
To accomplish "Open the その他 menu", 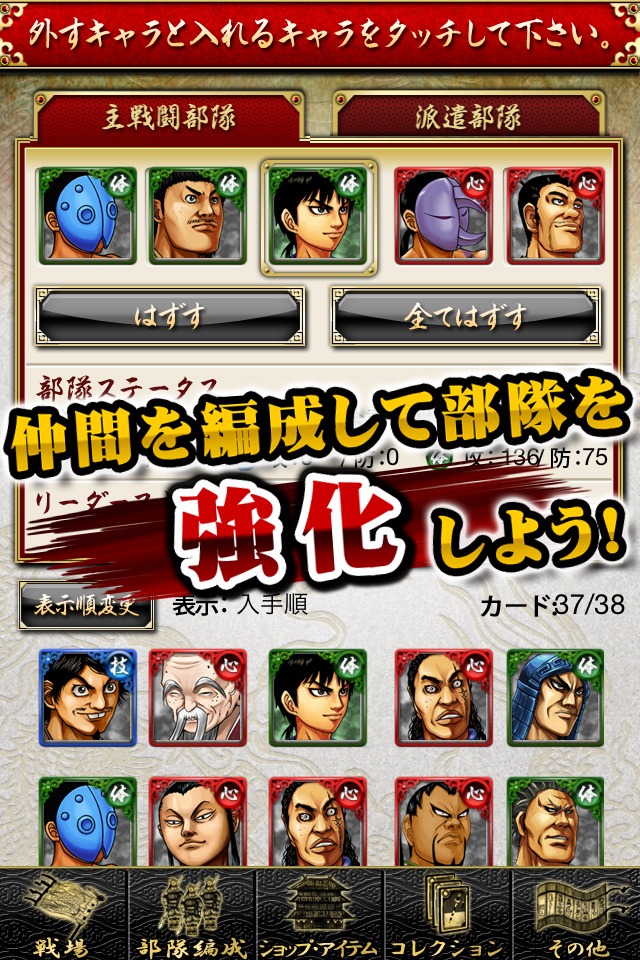I will (577, 915).
